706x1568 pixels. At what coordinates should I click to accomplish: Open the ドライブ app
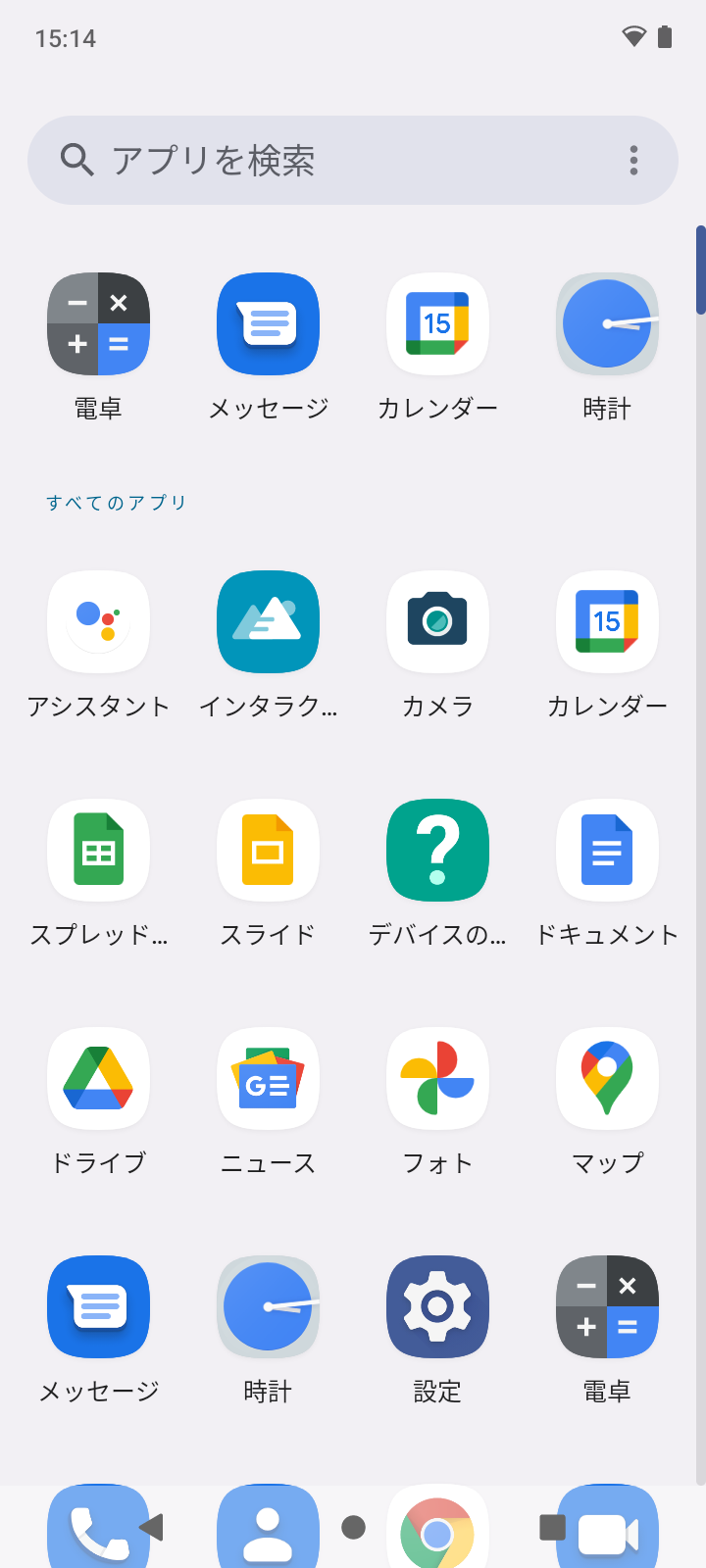[98, 1078]
